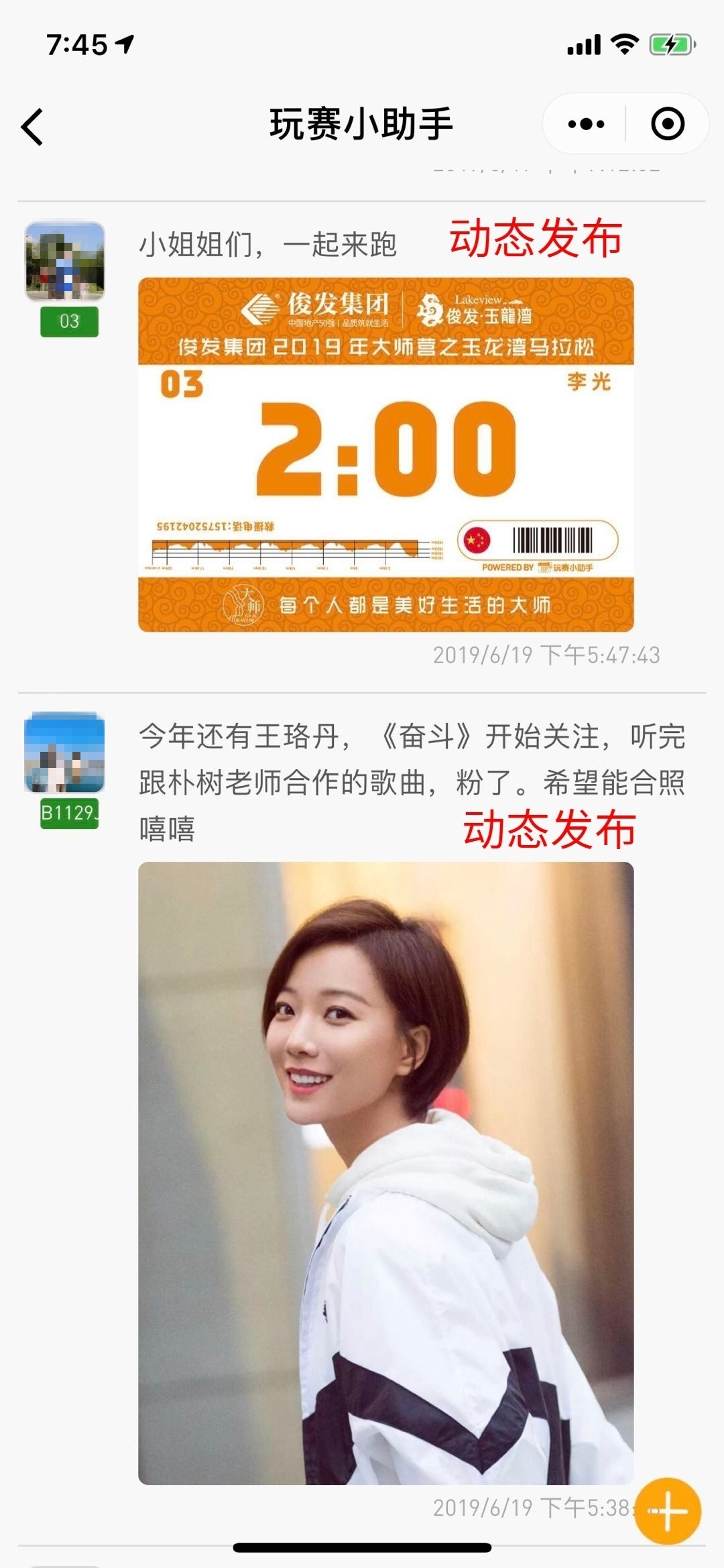This screenshot has width=724, height=1568.
Task: Go back from 玩赛小助手 page
Action: click(x=32, y=127)
